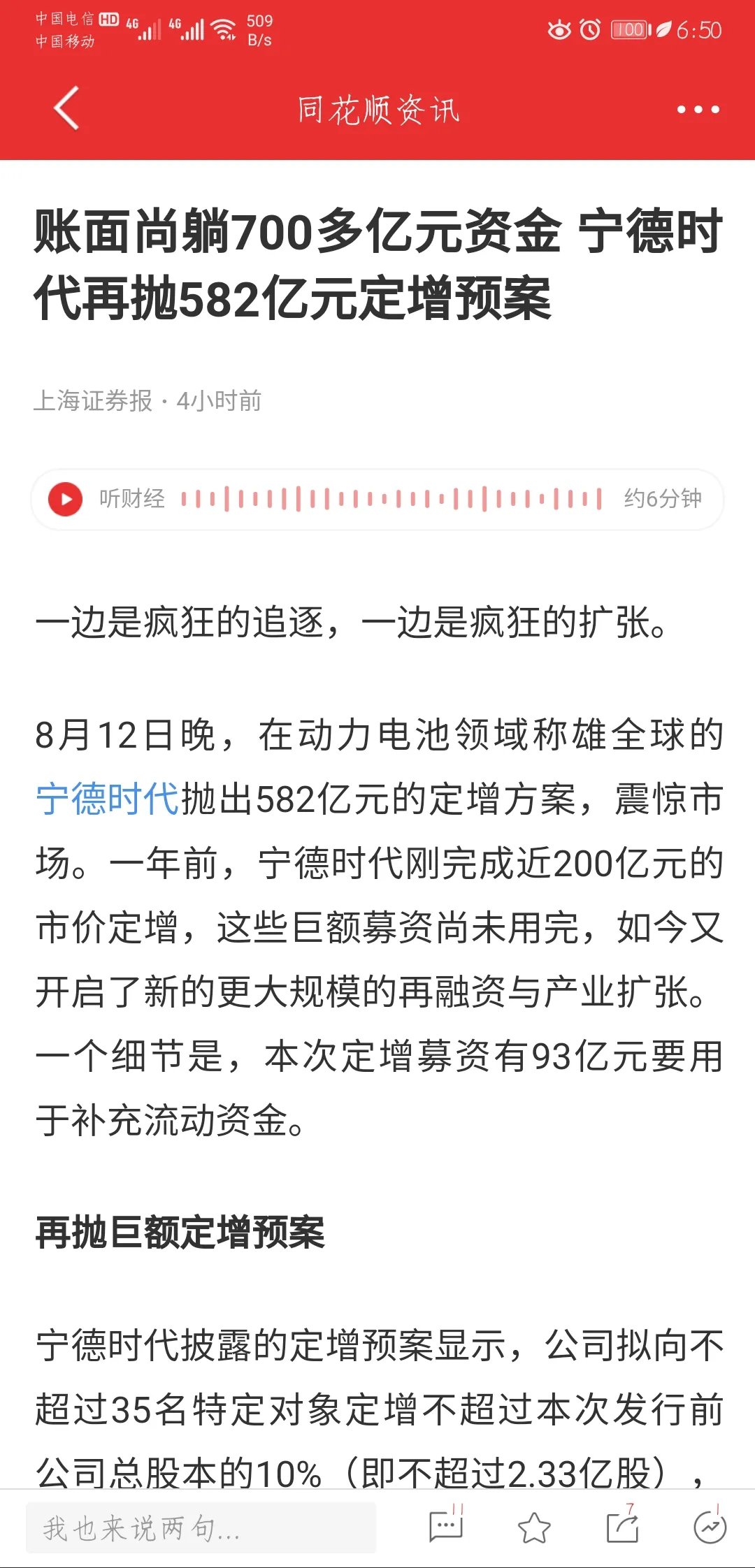This screenshot has height=1568, width=755.
Task: Open the 宁德时代 stock link
Action: [x=108, y=799]
